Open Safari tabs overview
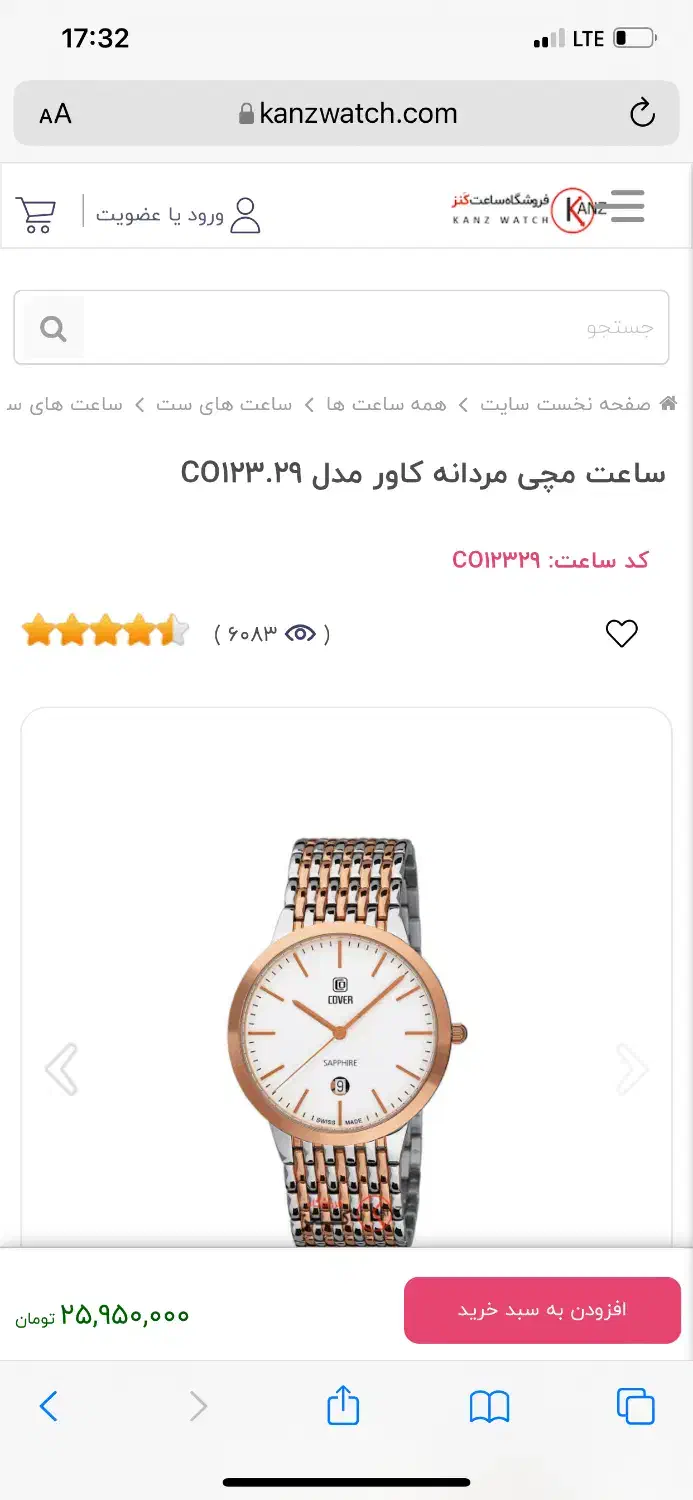Image resolution: width=693 pixels, height=1500 pixels. (635, 1406)
